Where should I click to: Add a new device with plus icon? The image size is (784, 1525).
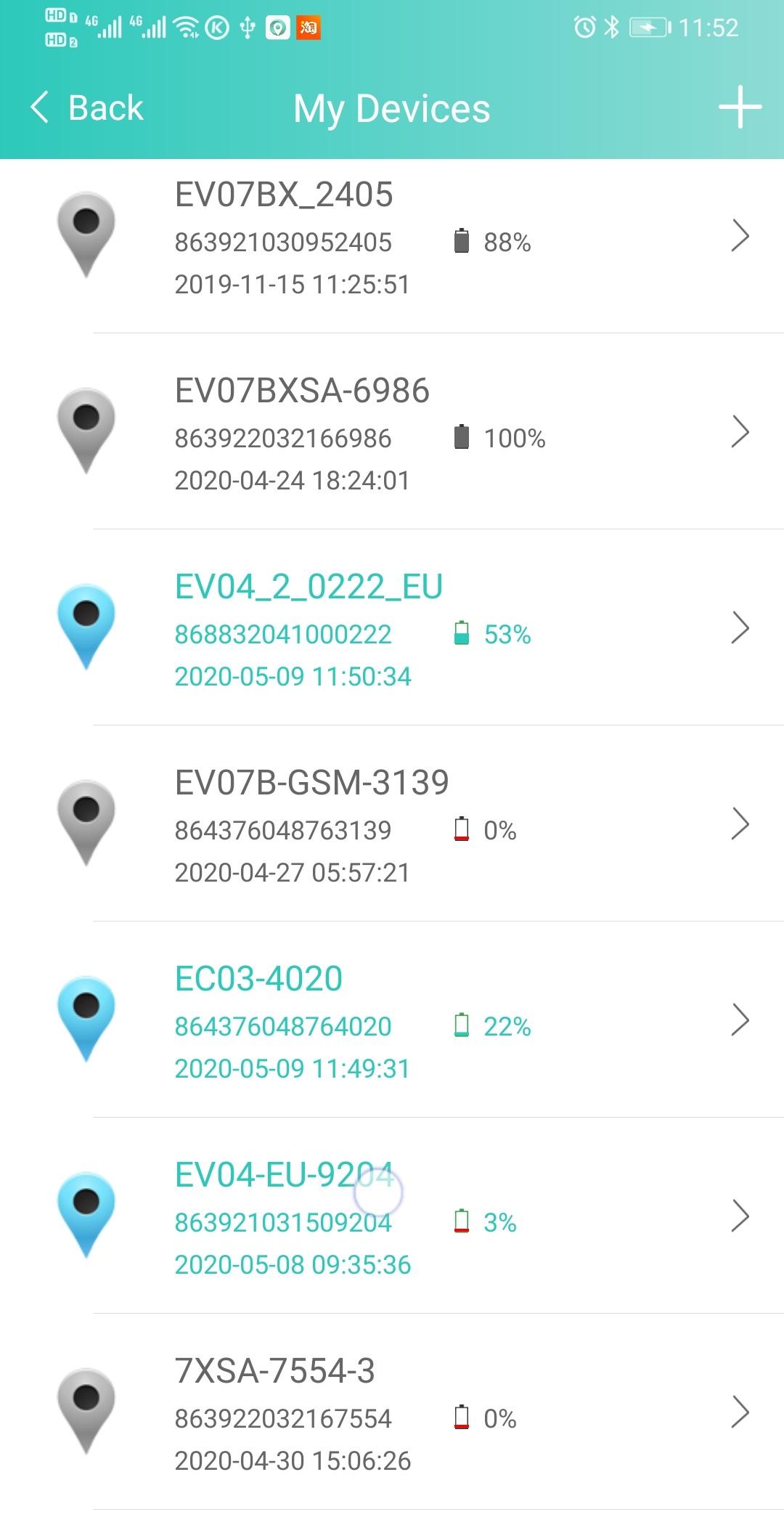[740, 107]
